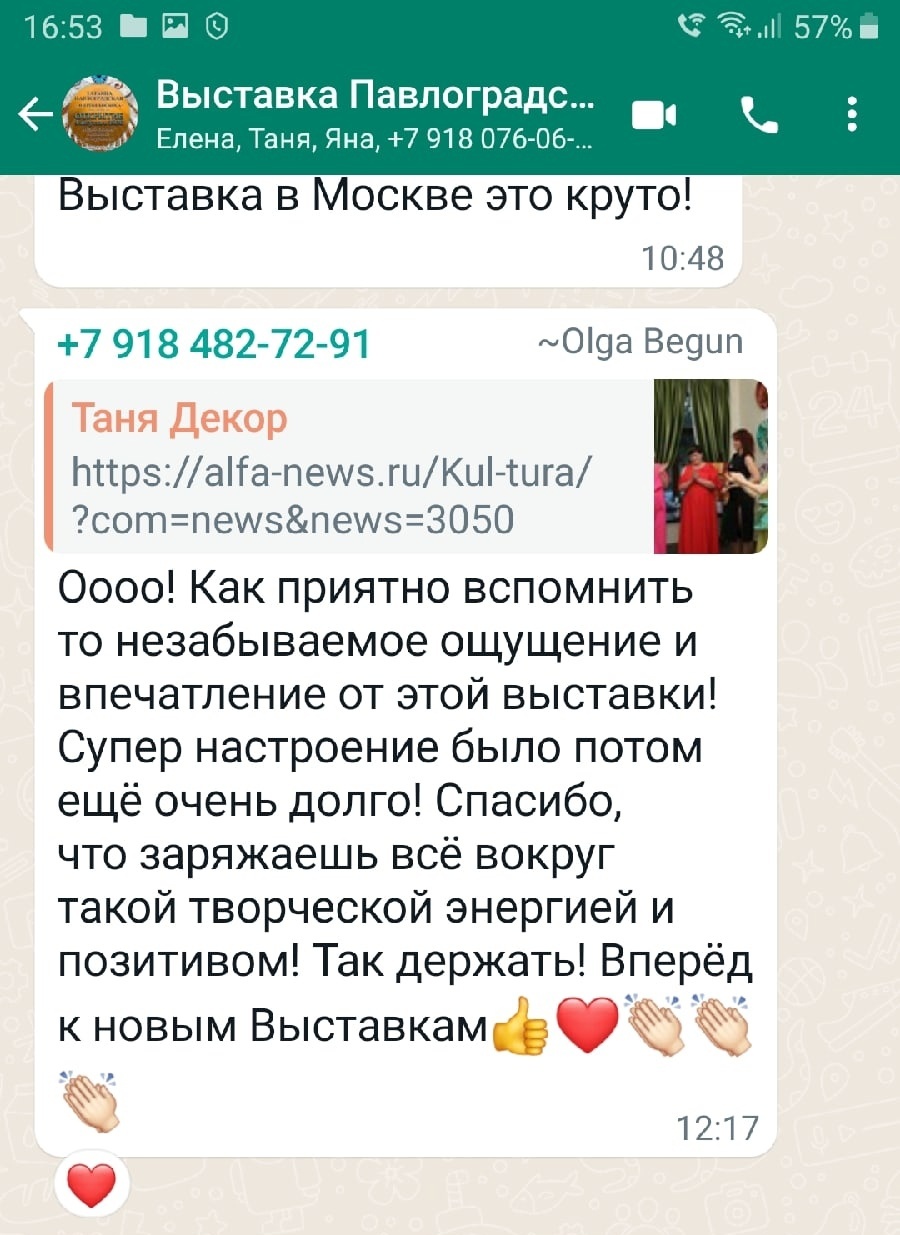Open sender number +7 918 482-72-91
900x1235 pixels.
click(x=214, y=345)
